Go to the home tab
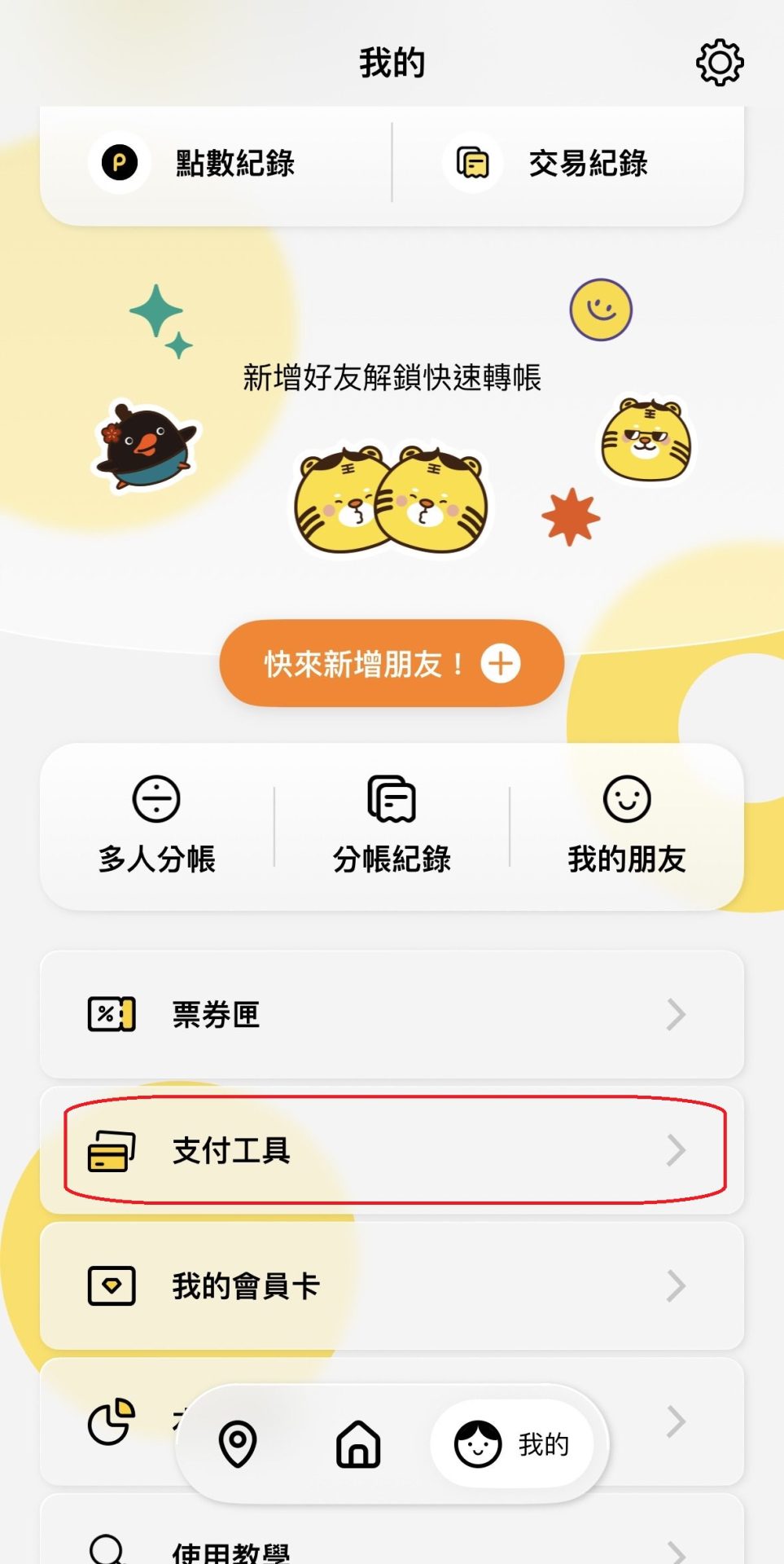784x1564 pixels. click(358, 1444)
